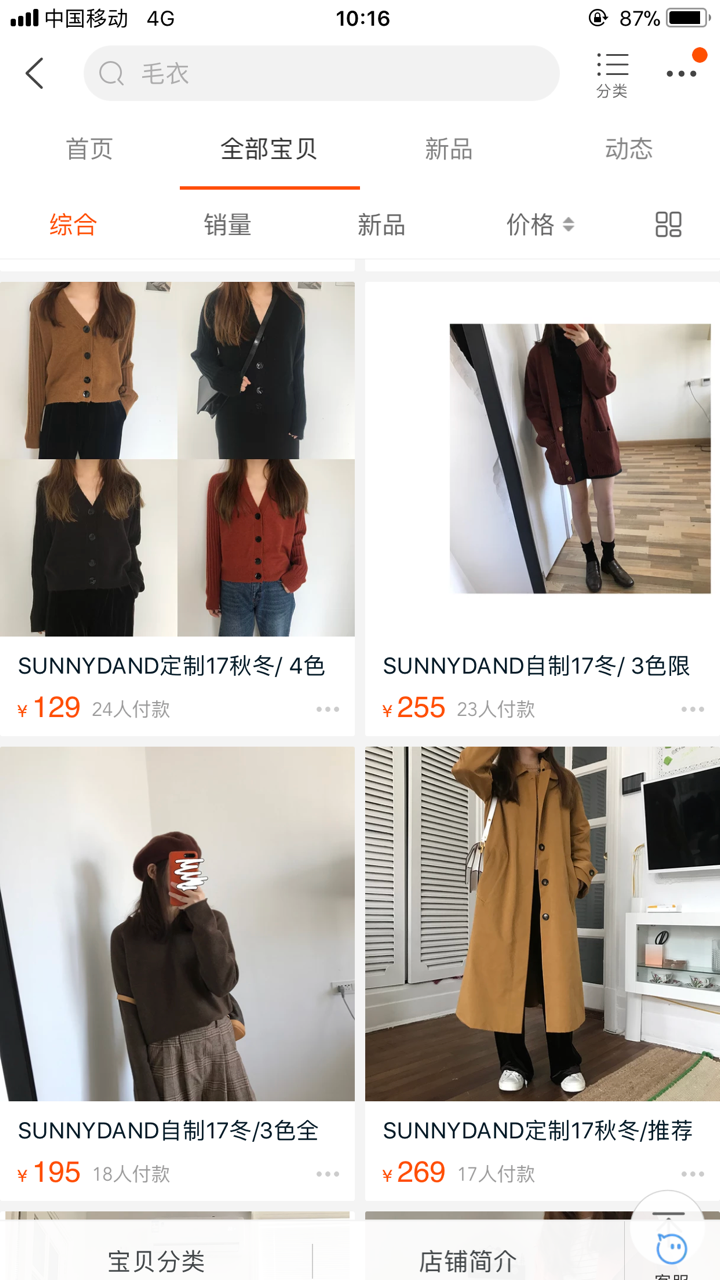Screen dimensions: 720x1280
Task: Sort items by 销量
Action: click(x=227, y=225)
